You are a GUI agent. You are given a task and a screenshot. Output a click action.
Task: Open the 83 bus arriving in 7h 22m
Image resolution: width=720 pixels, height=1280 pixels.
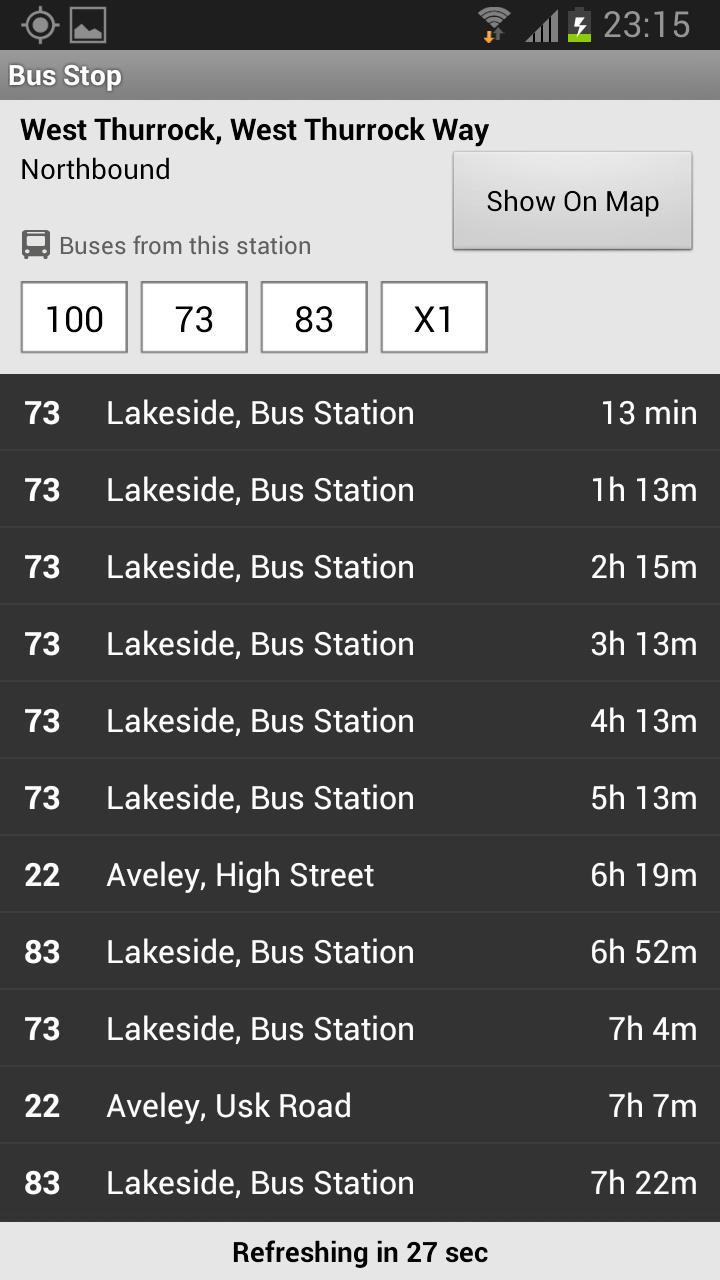[360, 1183]
